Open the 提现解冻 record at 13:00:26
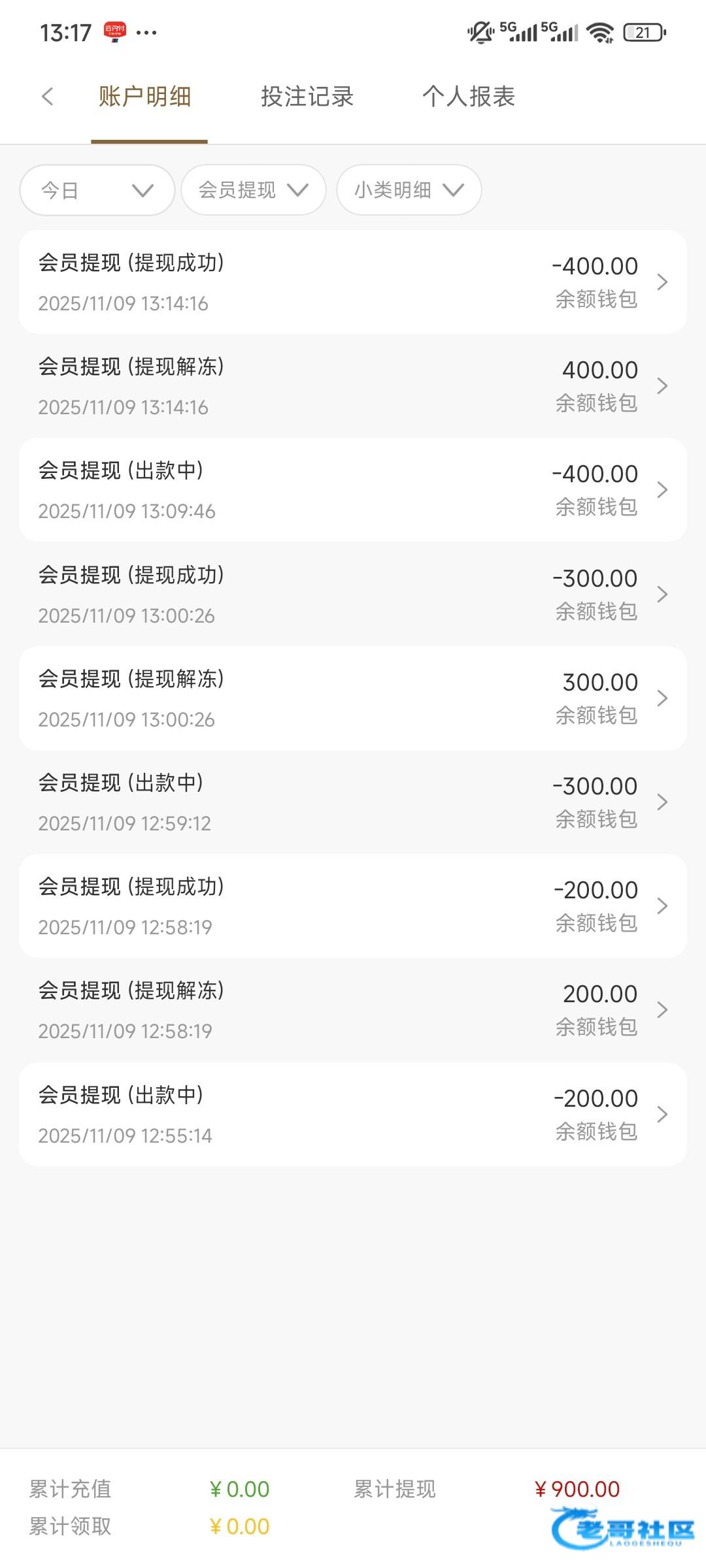The image size is (706, 1568). 353,698
